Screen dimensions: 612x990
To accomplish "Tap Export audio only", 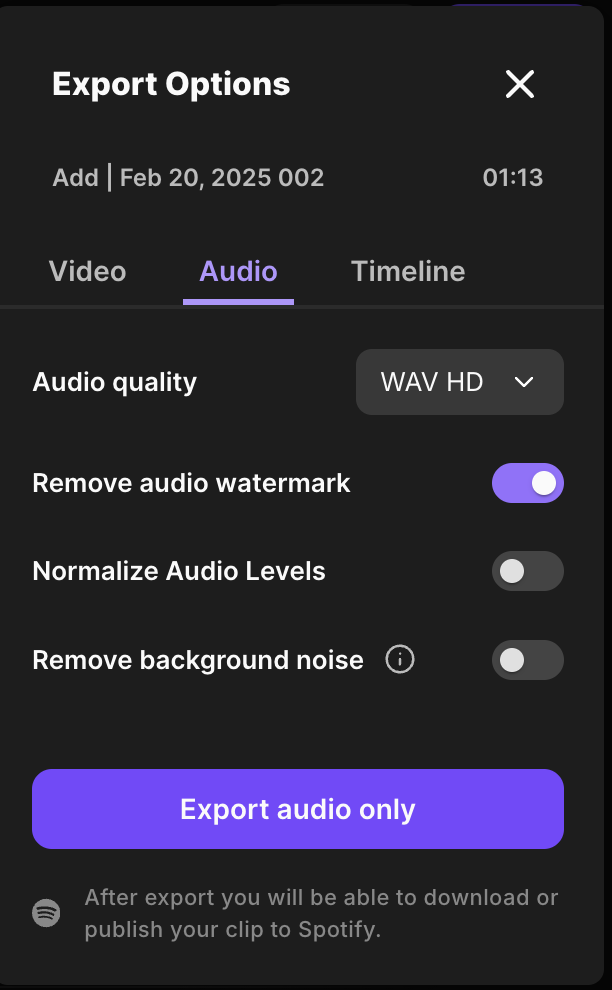I will point(298,809).
